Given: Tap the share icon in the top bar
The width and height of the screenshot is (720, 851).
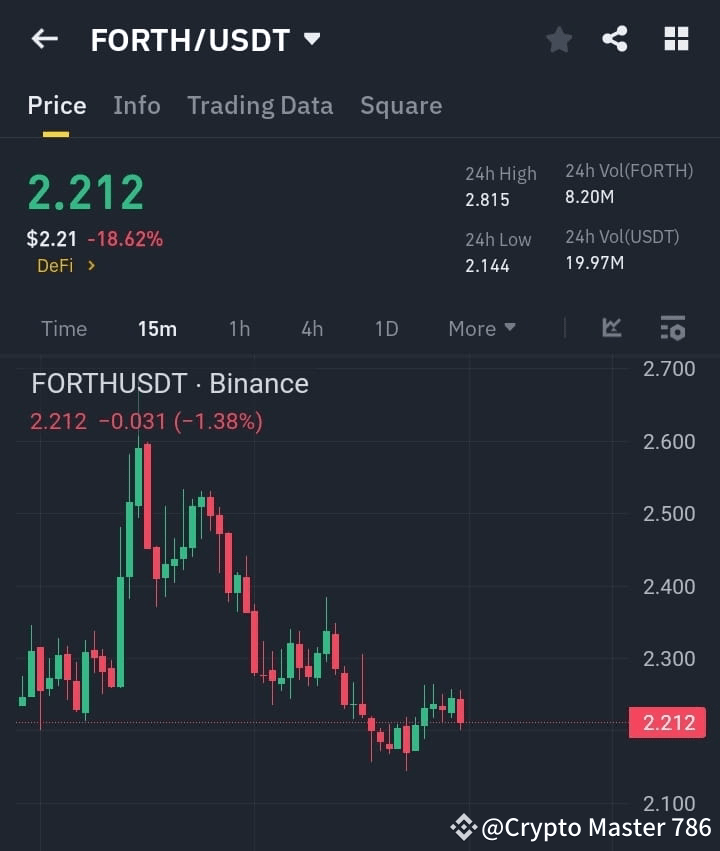Looking at the screenshot, I should point(616,39).
